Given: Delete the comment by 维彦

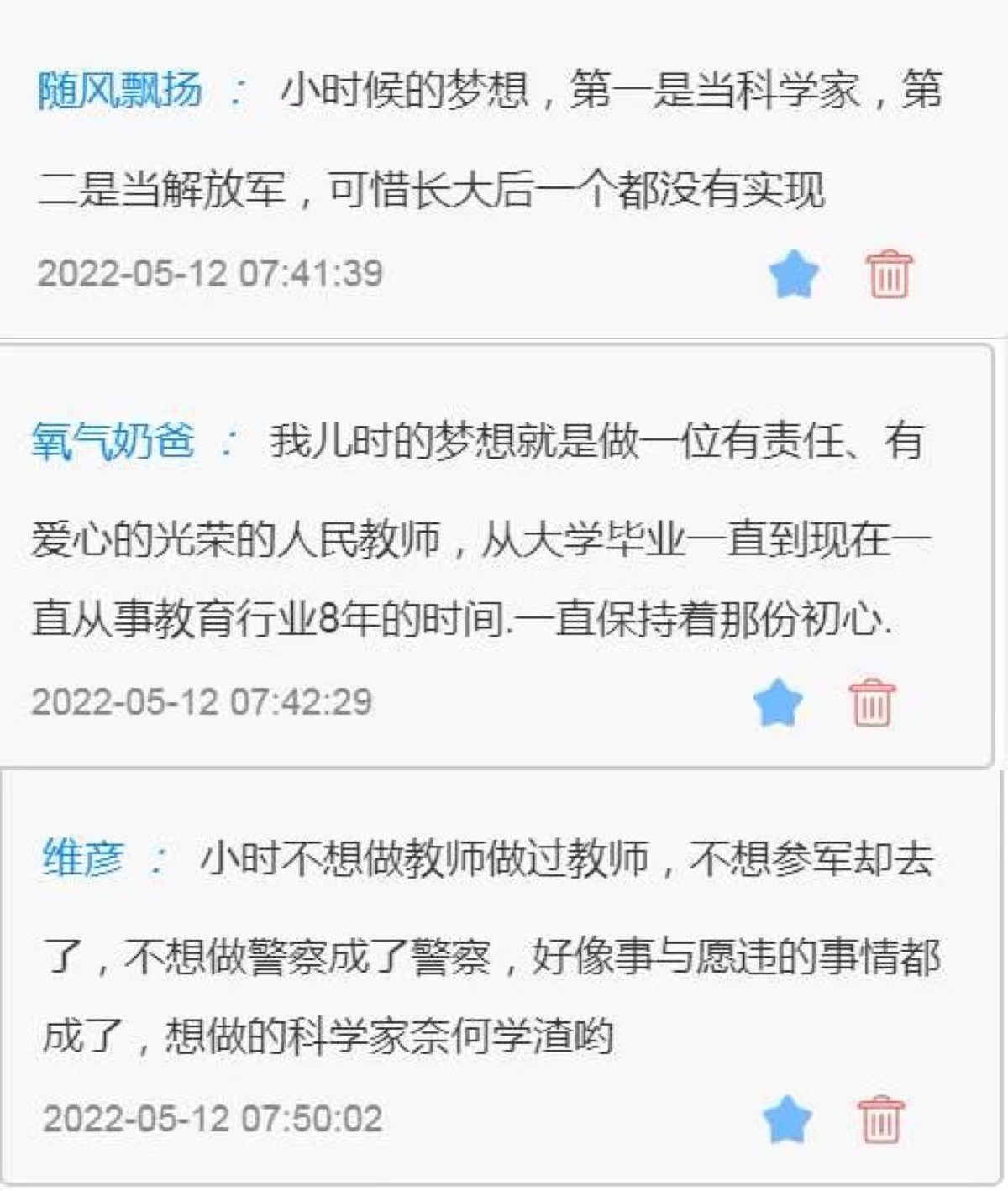Looking at the screenshot, I should click(x=880, y=1120).
